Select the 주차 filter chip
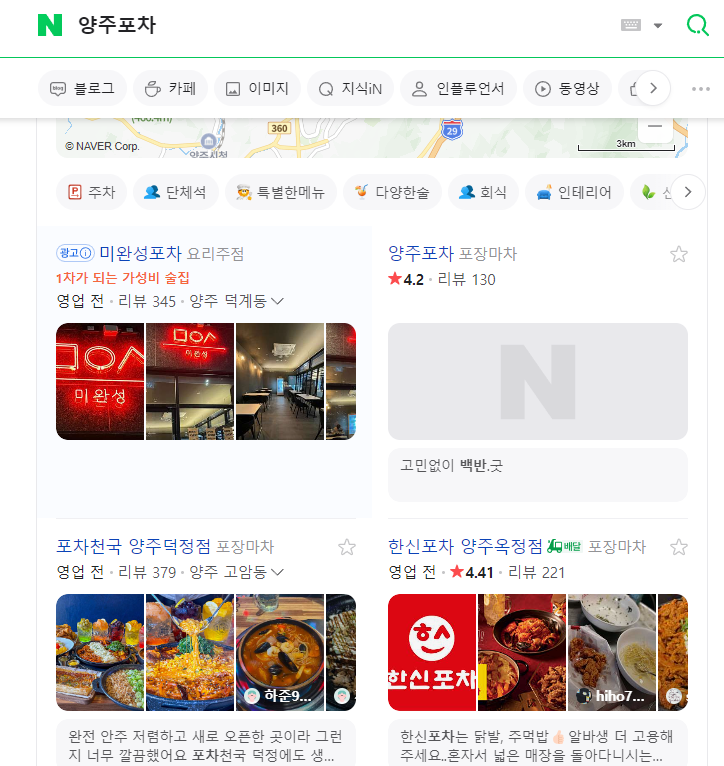 click(x=91, y=192)
